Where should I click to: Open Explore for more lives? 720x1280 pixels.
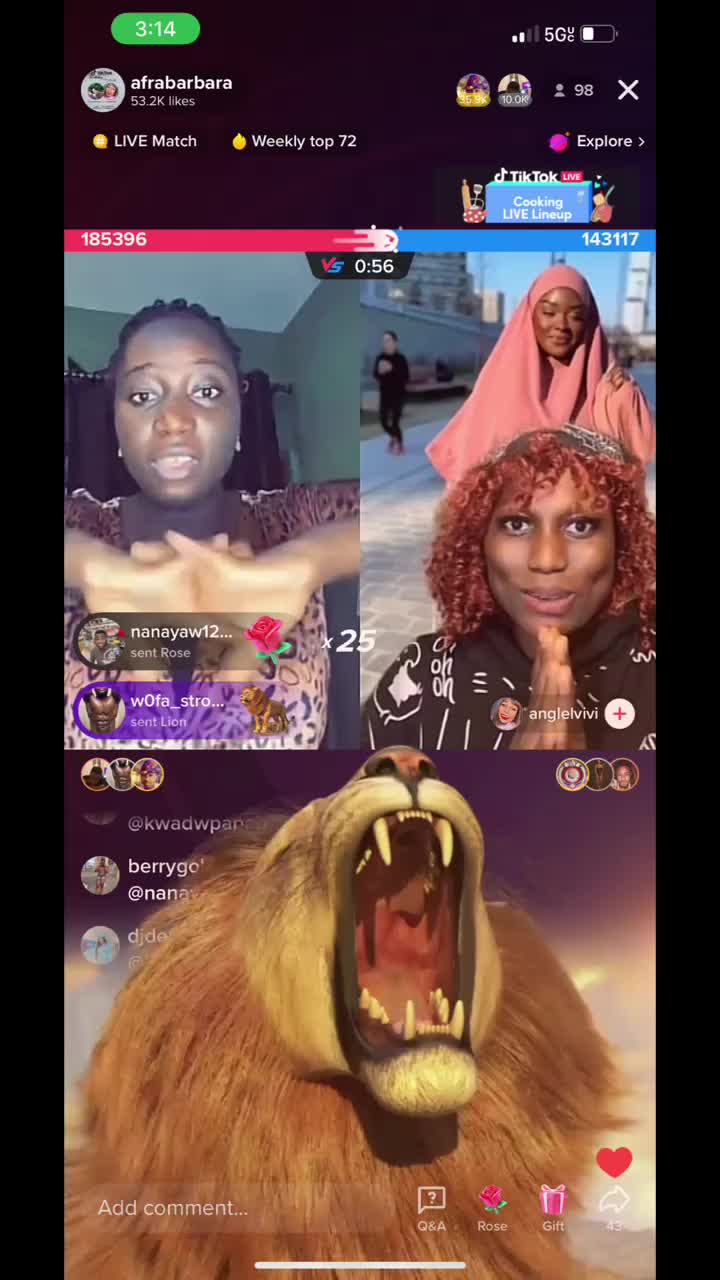click(597, 141)
